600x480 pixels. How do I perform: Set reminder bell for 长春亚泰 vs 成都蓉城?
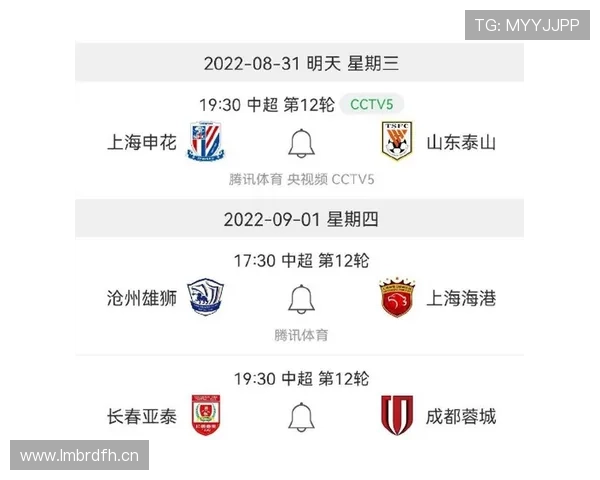coord(301,416)
